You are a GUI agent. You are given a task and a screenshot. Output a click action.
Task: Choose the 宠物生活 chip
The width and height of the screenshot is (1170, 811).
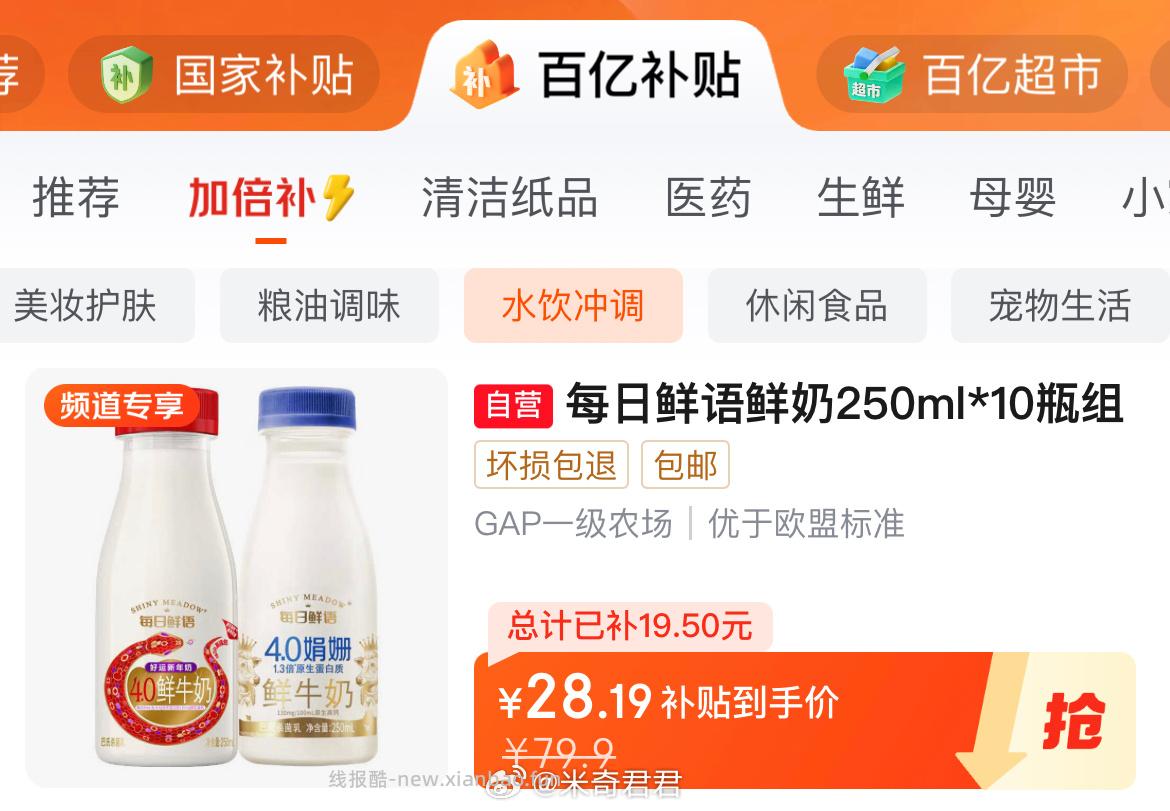[1060, 305]
